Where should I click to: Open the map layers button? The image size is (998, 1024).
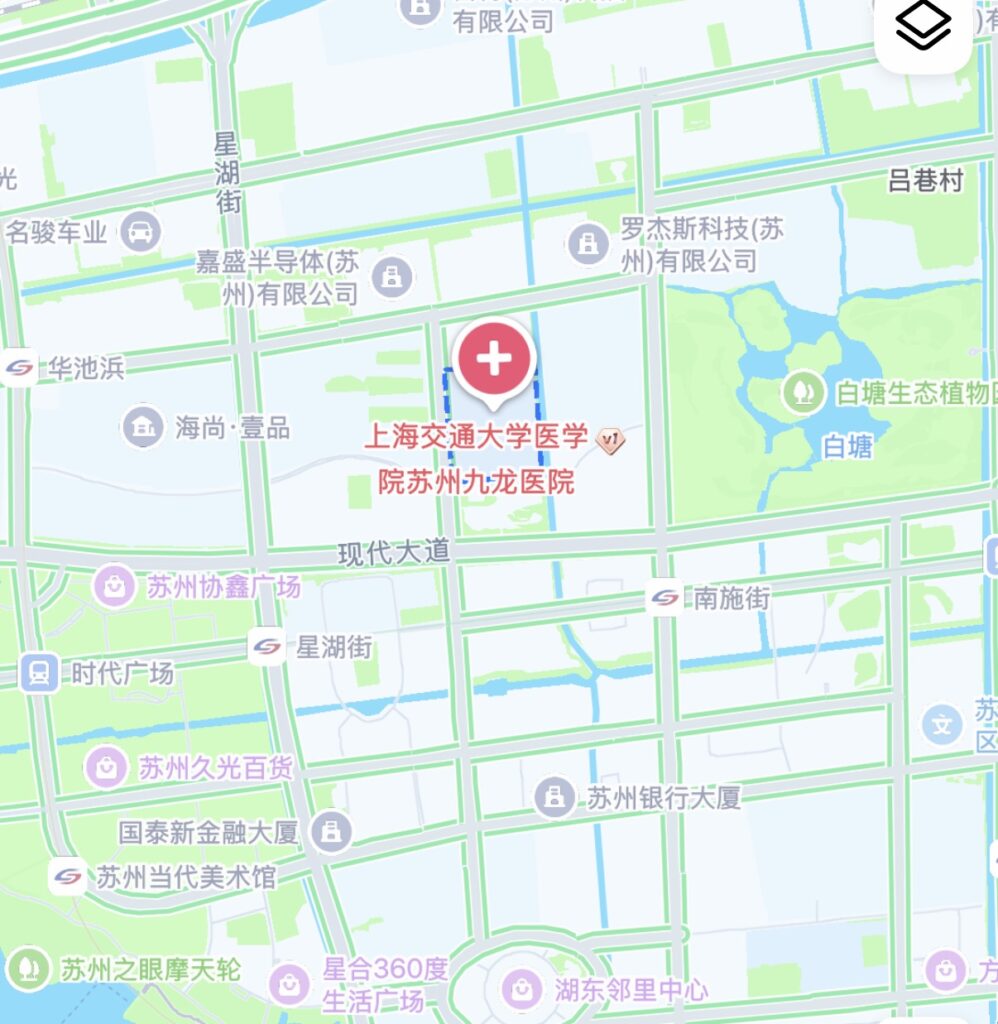pyautogui.click(x=923, y=28)
